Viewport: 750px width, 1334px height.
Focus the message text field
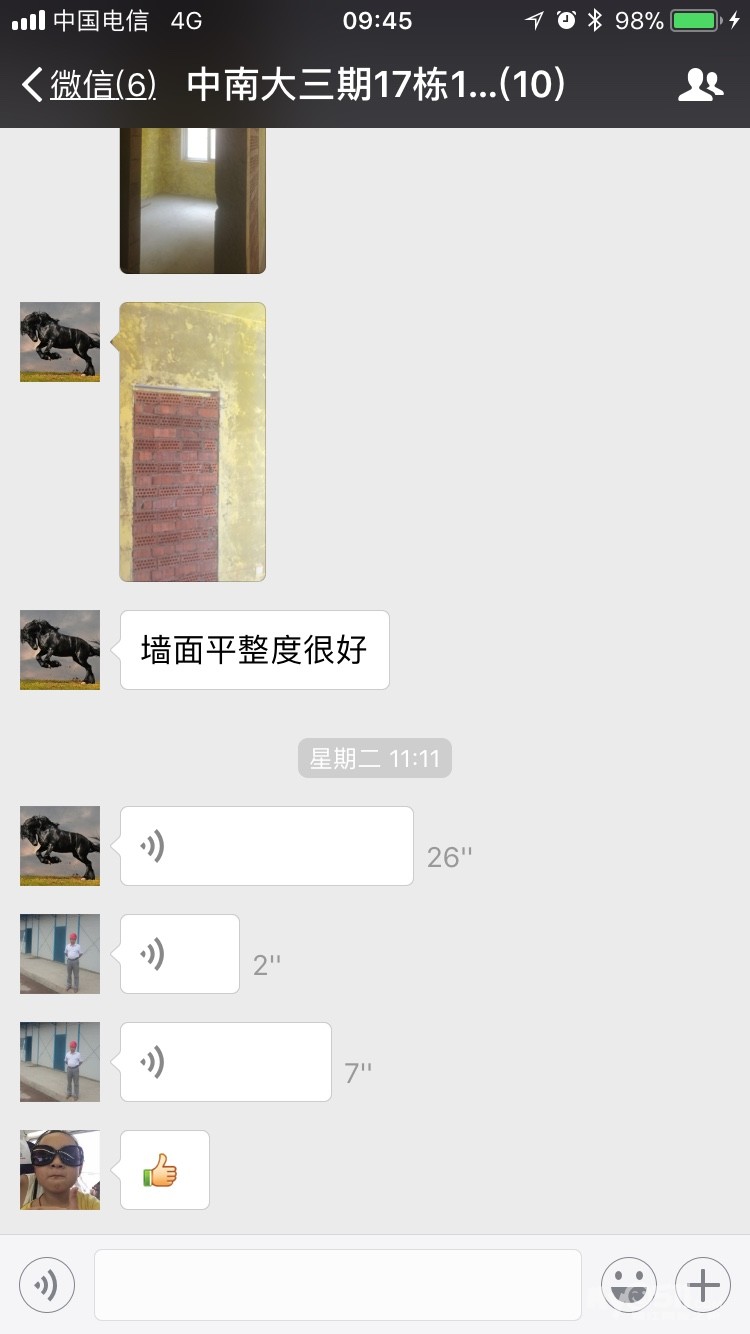[338, 1284]
